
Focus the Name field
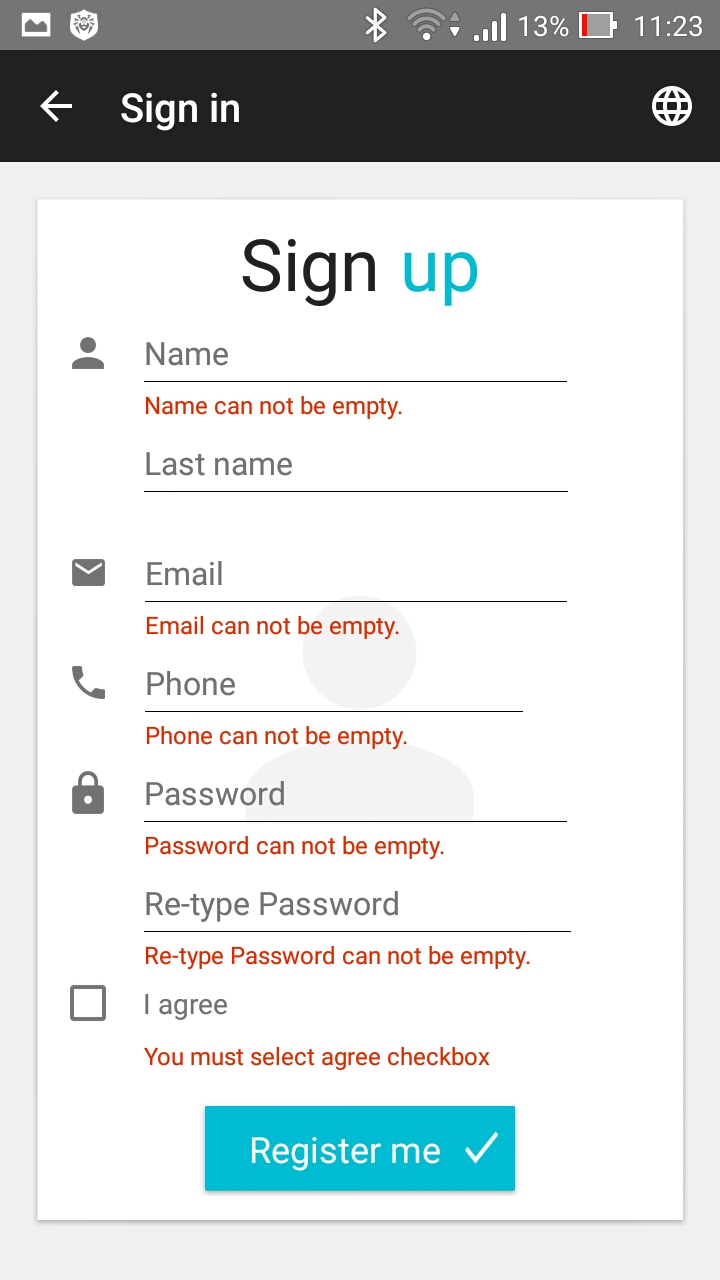[356, 355]
